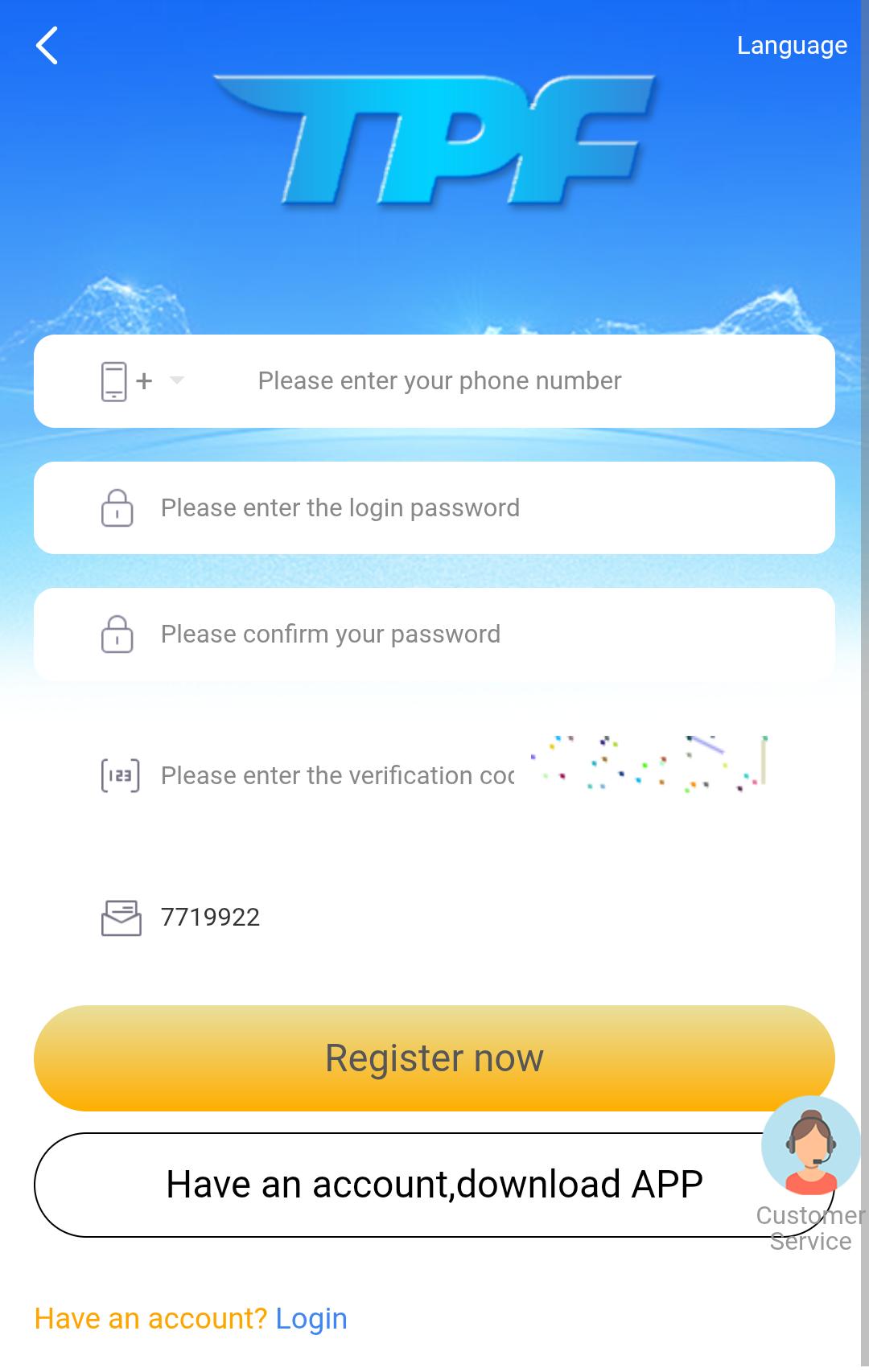Click the lock icon on the confirm password field
Viewport: 869px width, 1372px height.
pyautogui.click(x=117, y=634)
